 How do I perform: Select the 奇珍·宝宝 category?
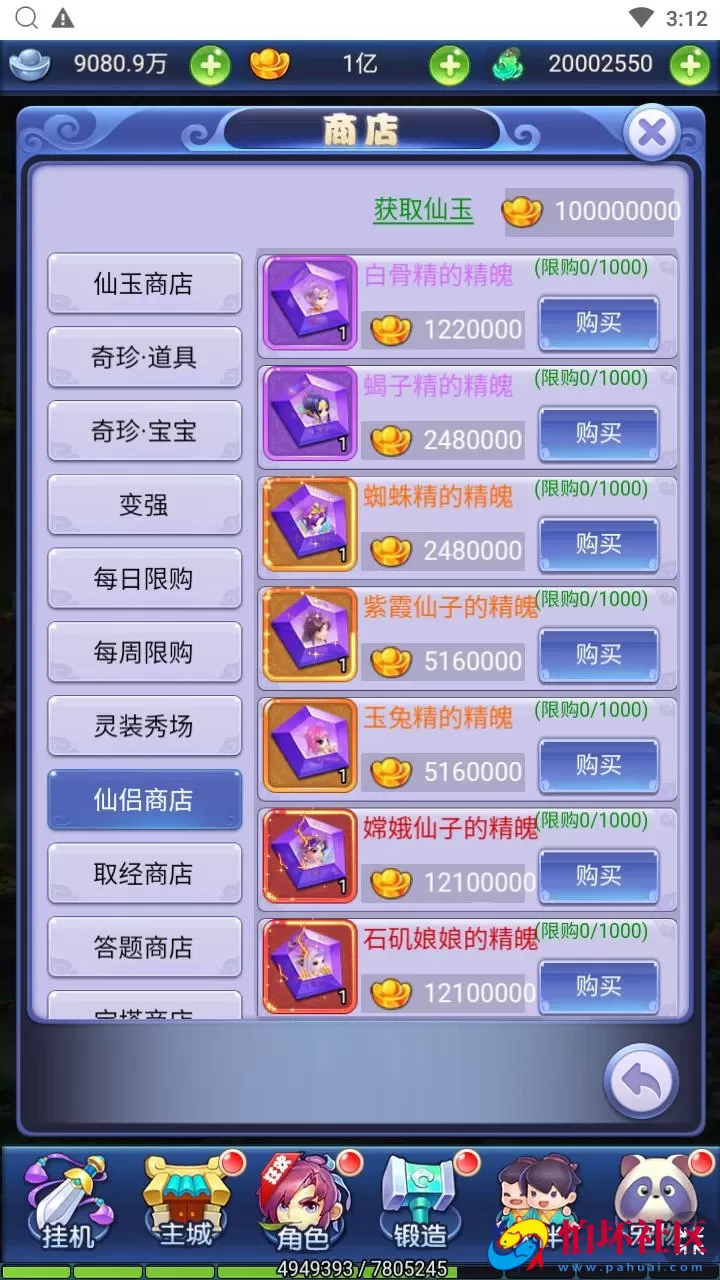pos(144,431)
